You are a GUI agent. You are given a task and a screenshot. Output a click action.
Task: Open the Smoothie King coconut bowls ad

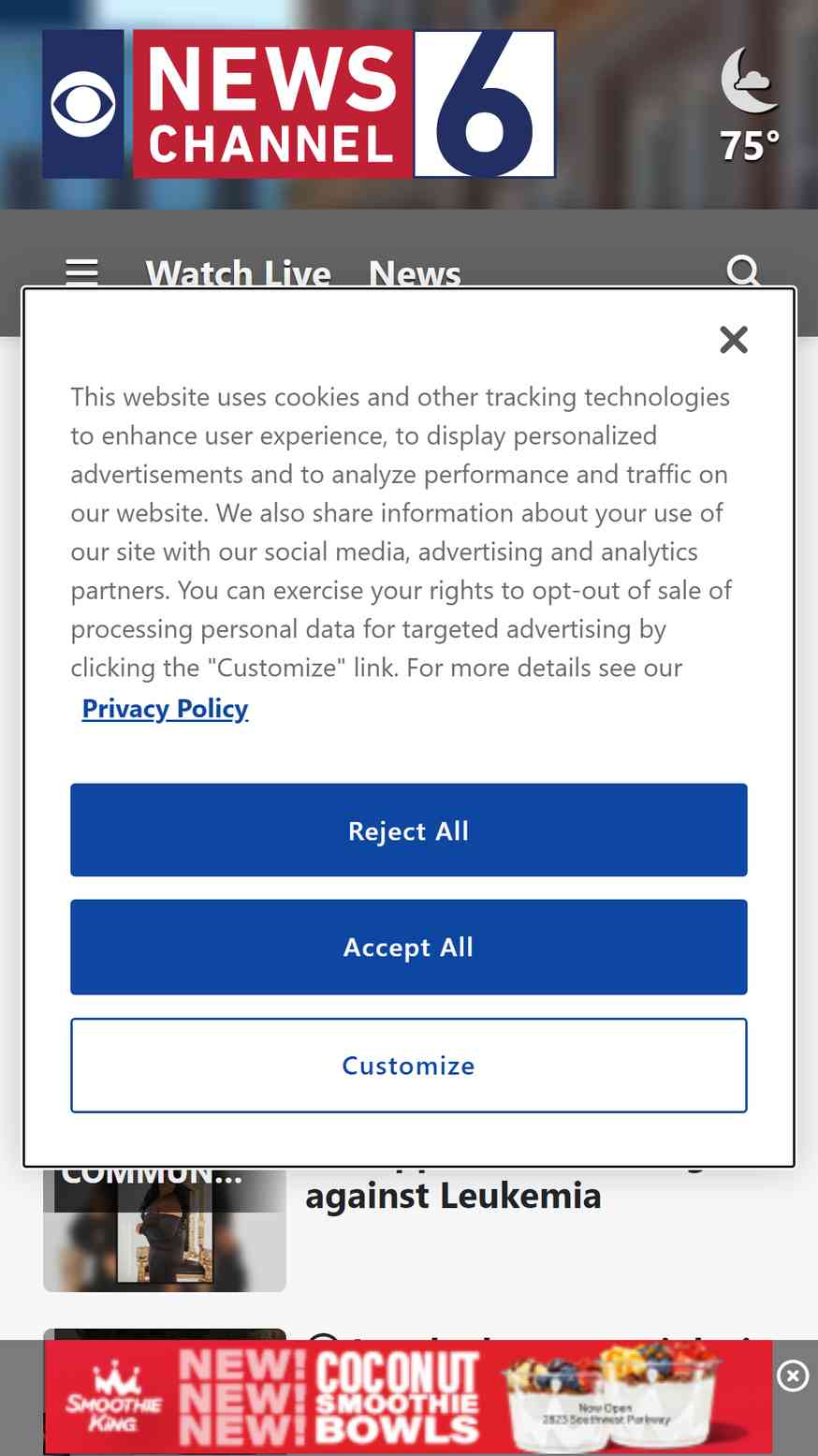pyautogui.click(x=408, y=1397)
